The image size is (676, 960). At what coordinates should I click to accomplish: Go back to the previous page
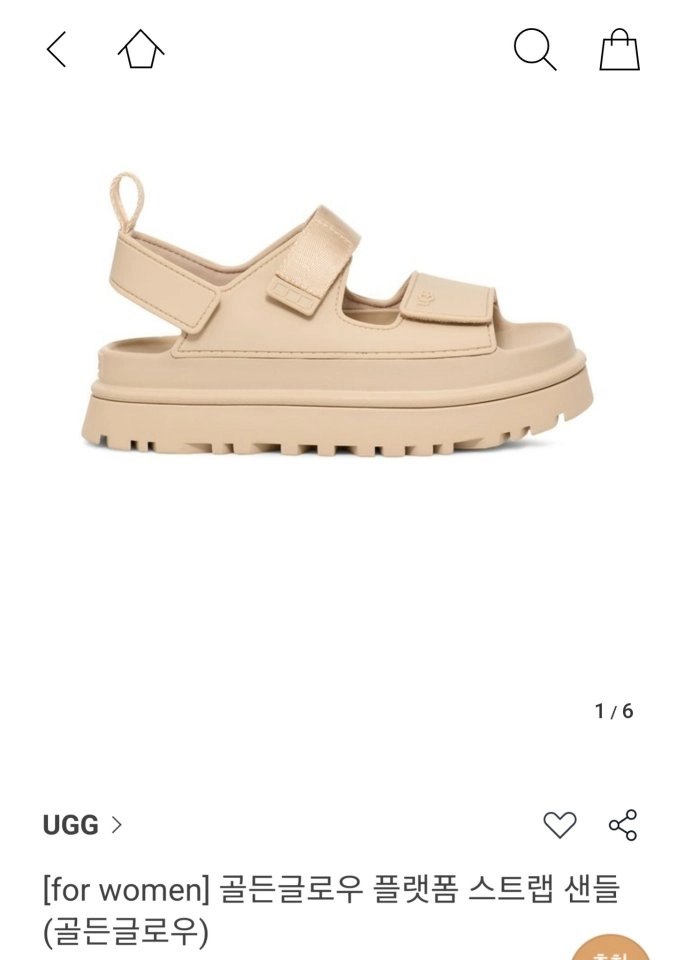coord(57,49)
